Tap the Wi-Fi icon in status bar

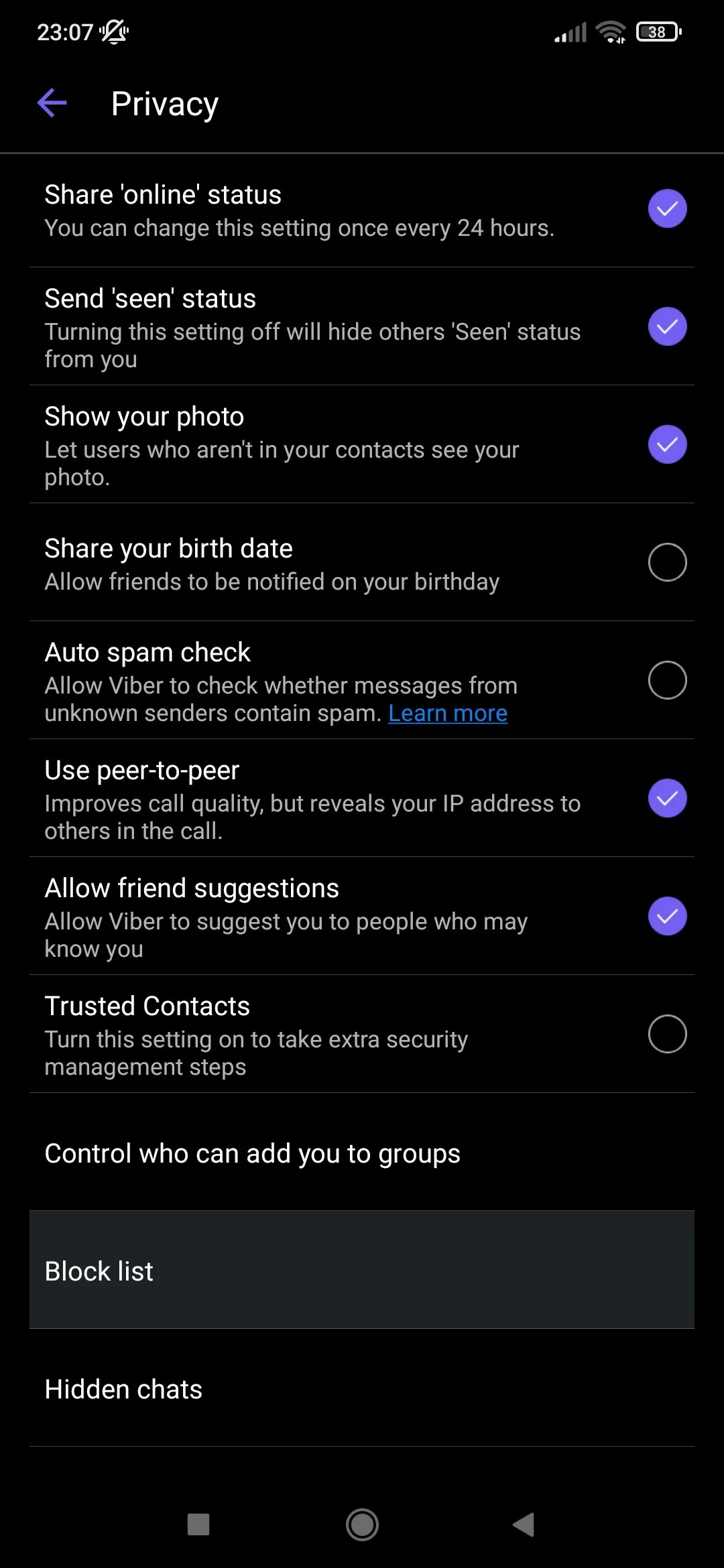tap(611, 30)
